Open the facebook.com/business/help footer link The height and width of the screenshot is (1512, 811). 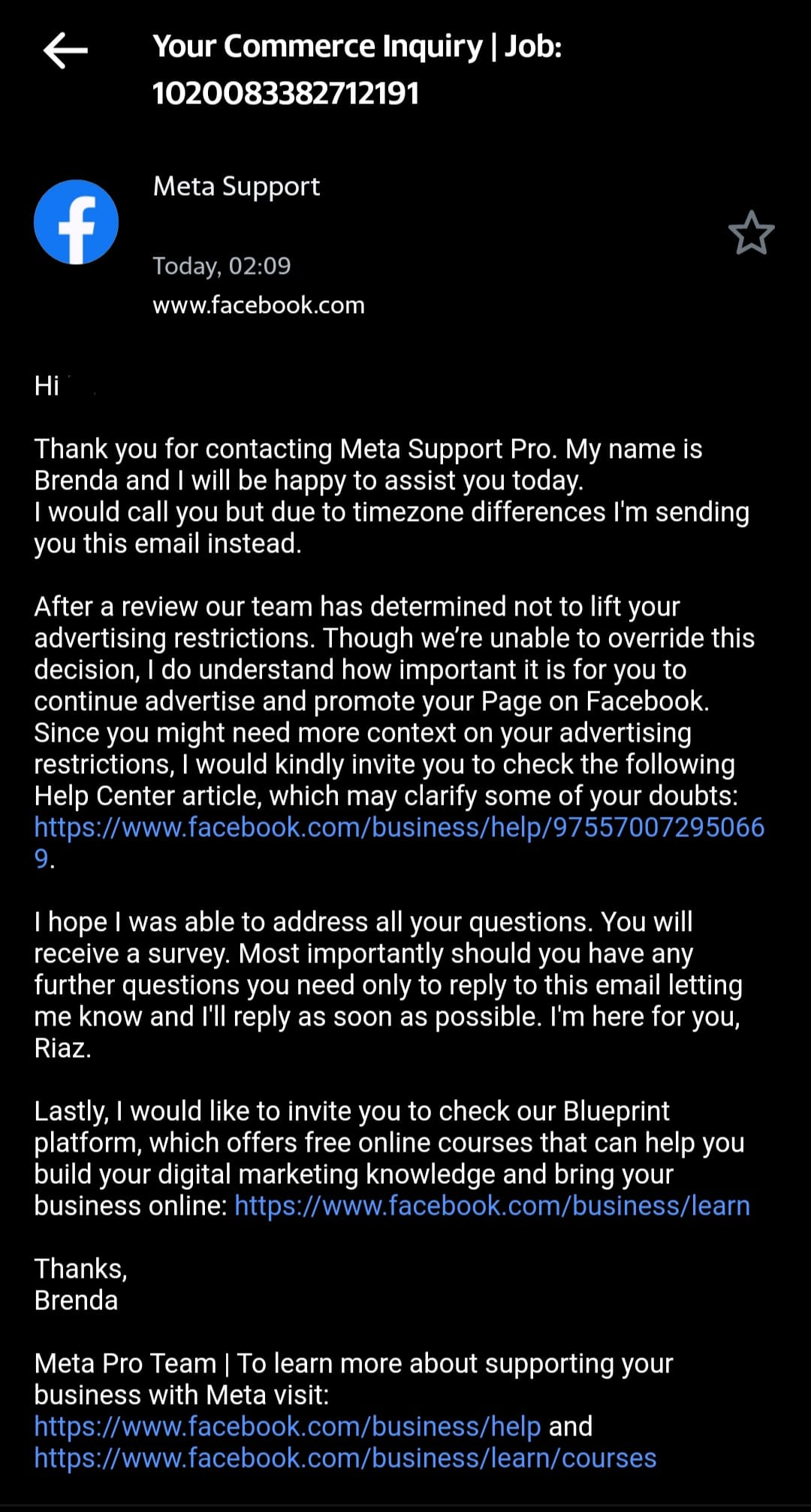coord(288,1426)
